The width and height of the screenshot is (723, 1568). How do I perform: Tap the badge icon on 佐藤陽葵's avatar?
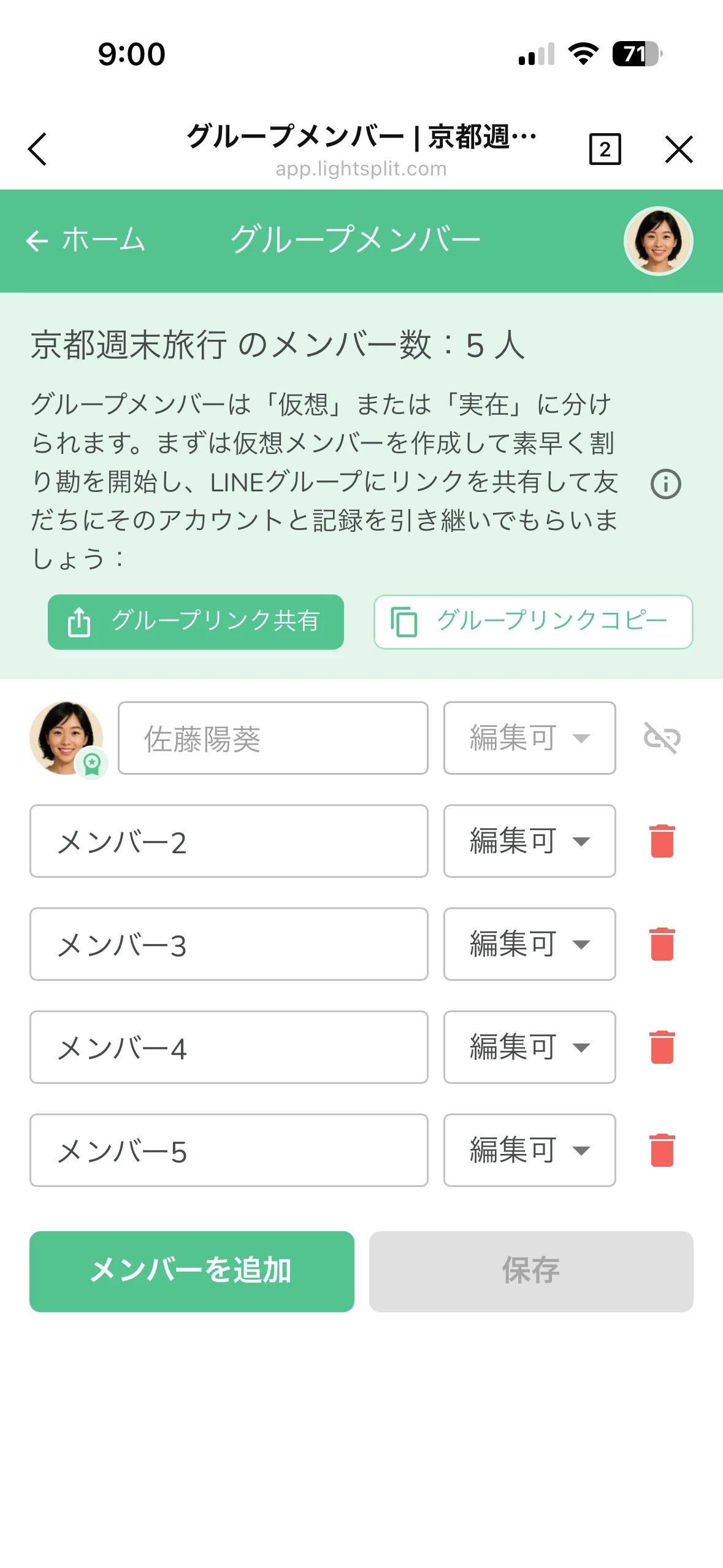pos(91,763)
